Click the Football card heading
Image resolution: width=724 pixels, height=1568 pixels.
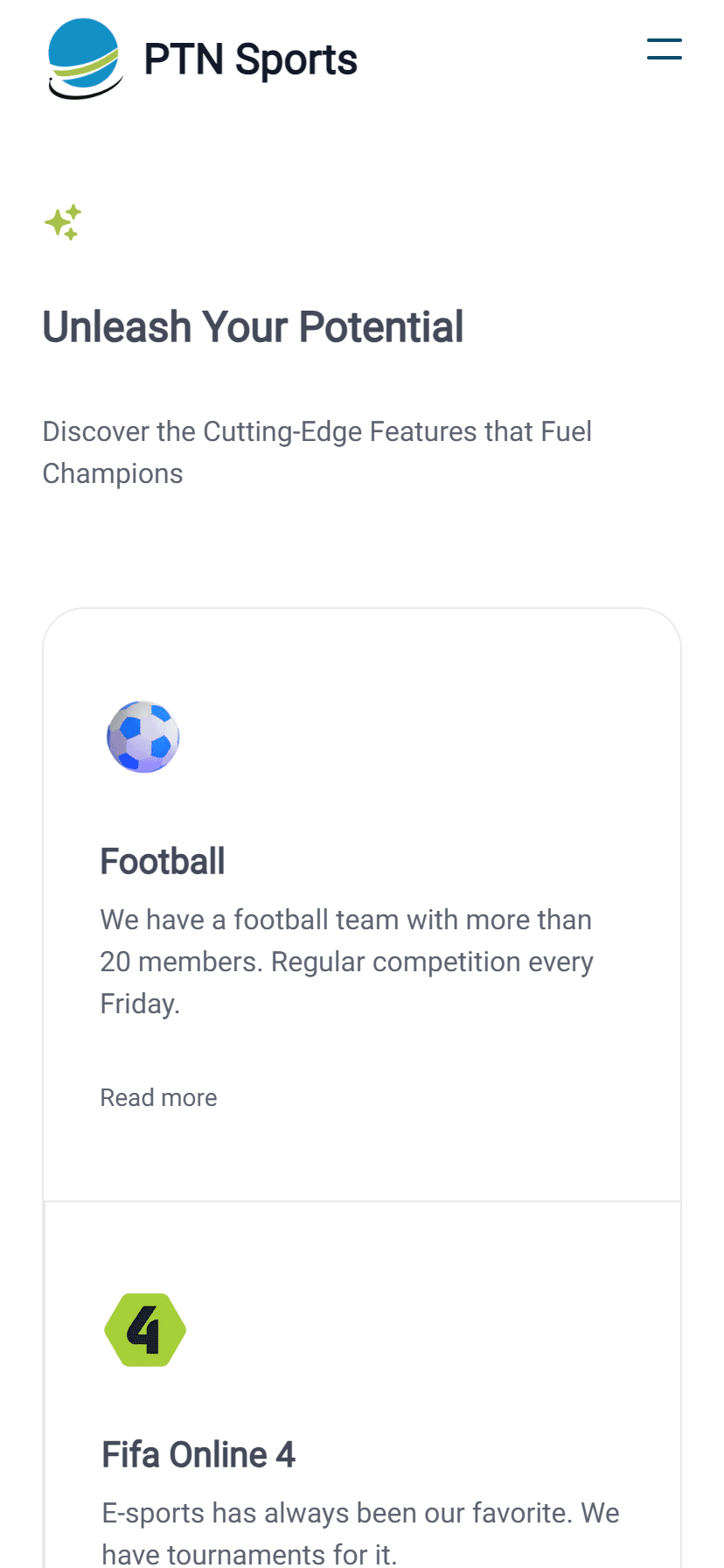[163, 861]
